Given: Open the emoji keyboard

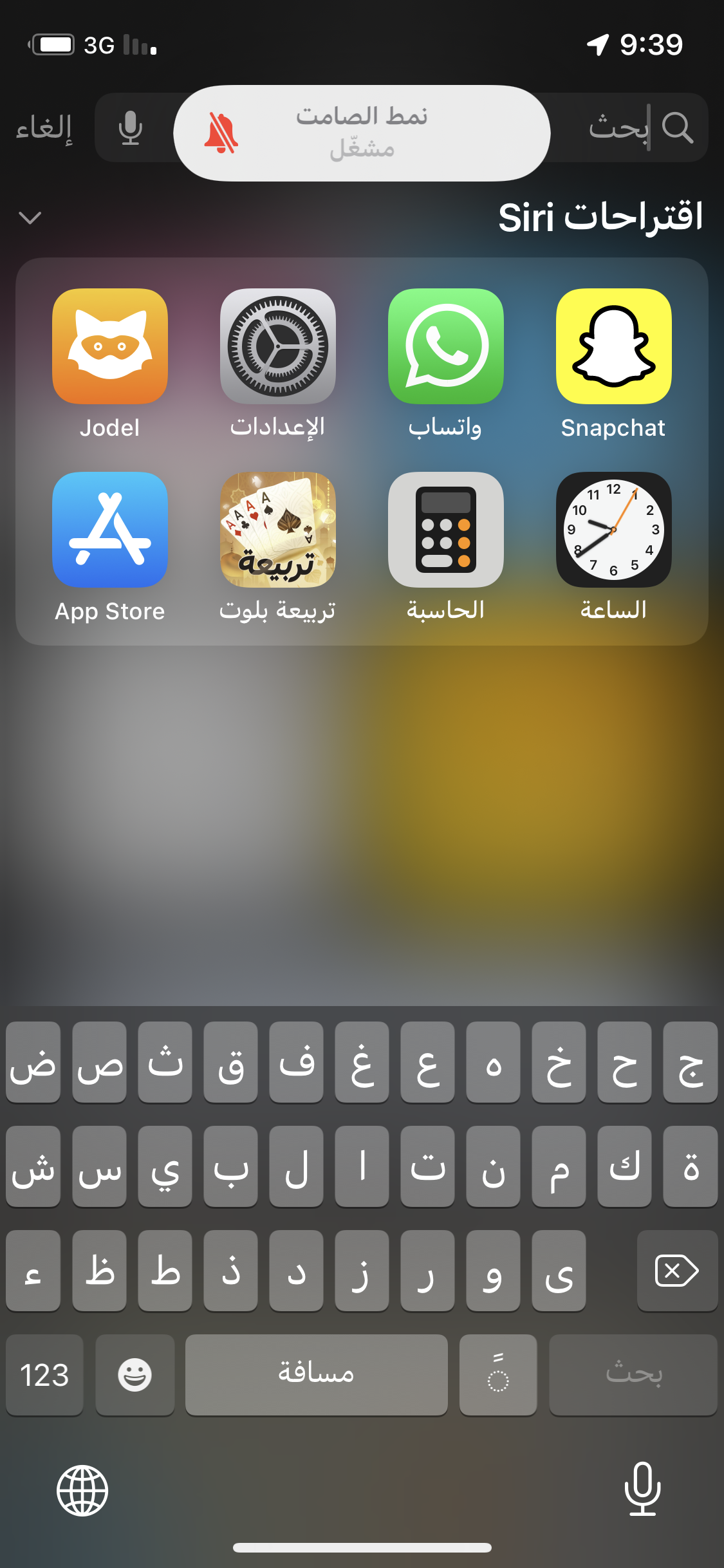Looking at the screenshot, I should (x=135, y=1374).
